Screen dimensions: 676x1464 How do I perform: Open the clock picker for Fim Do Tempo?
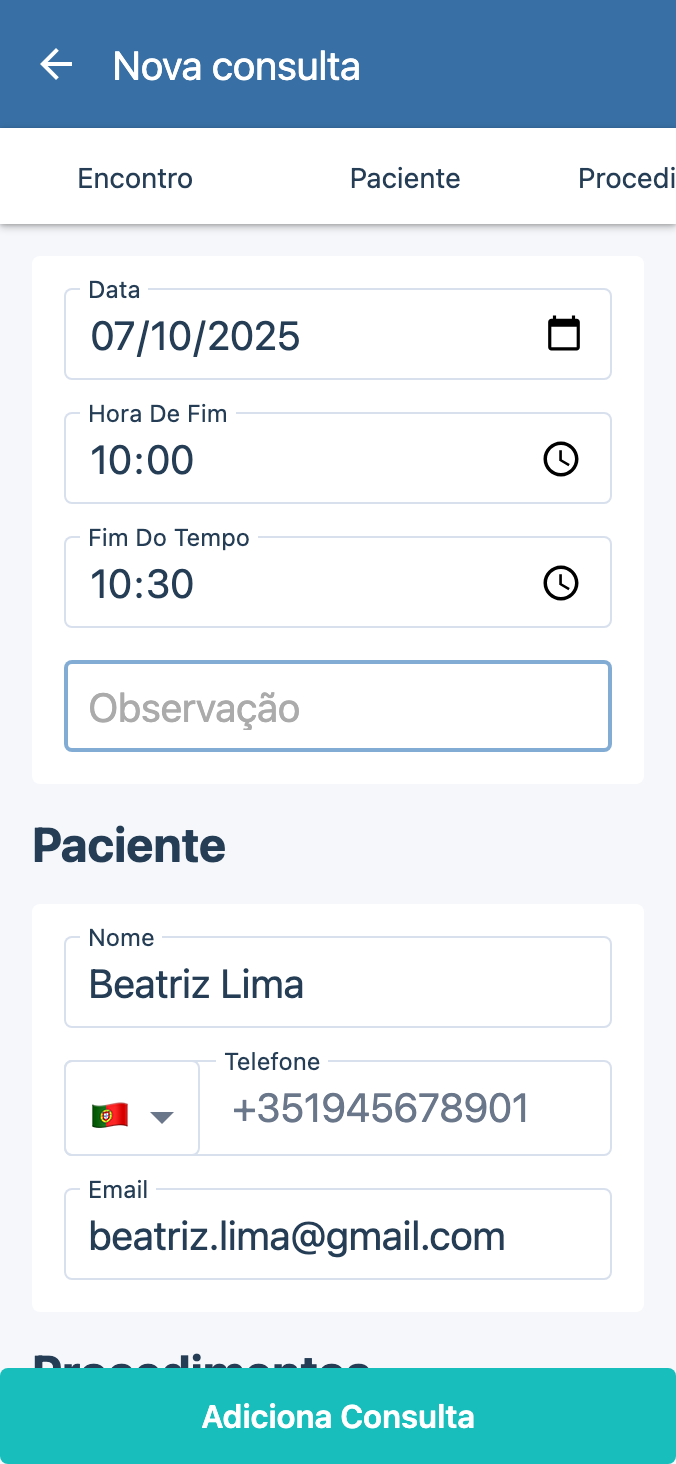[x=561, y=583]
